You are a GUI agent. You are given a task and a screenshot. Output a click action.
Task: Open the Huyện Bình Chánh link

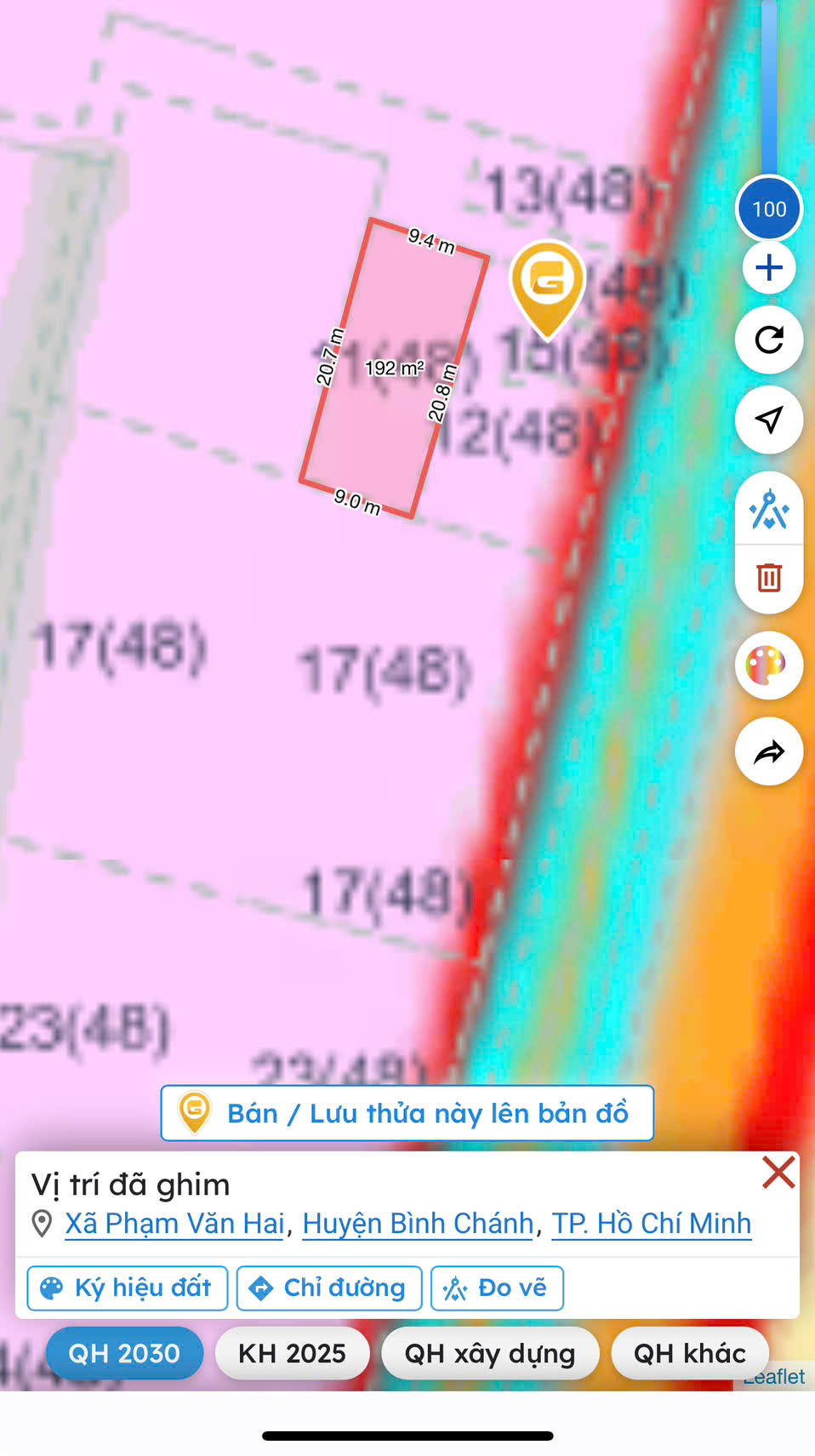click(418, 1224)
